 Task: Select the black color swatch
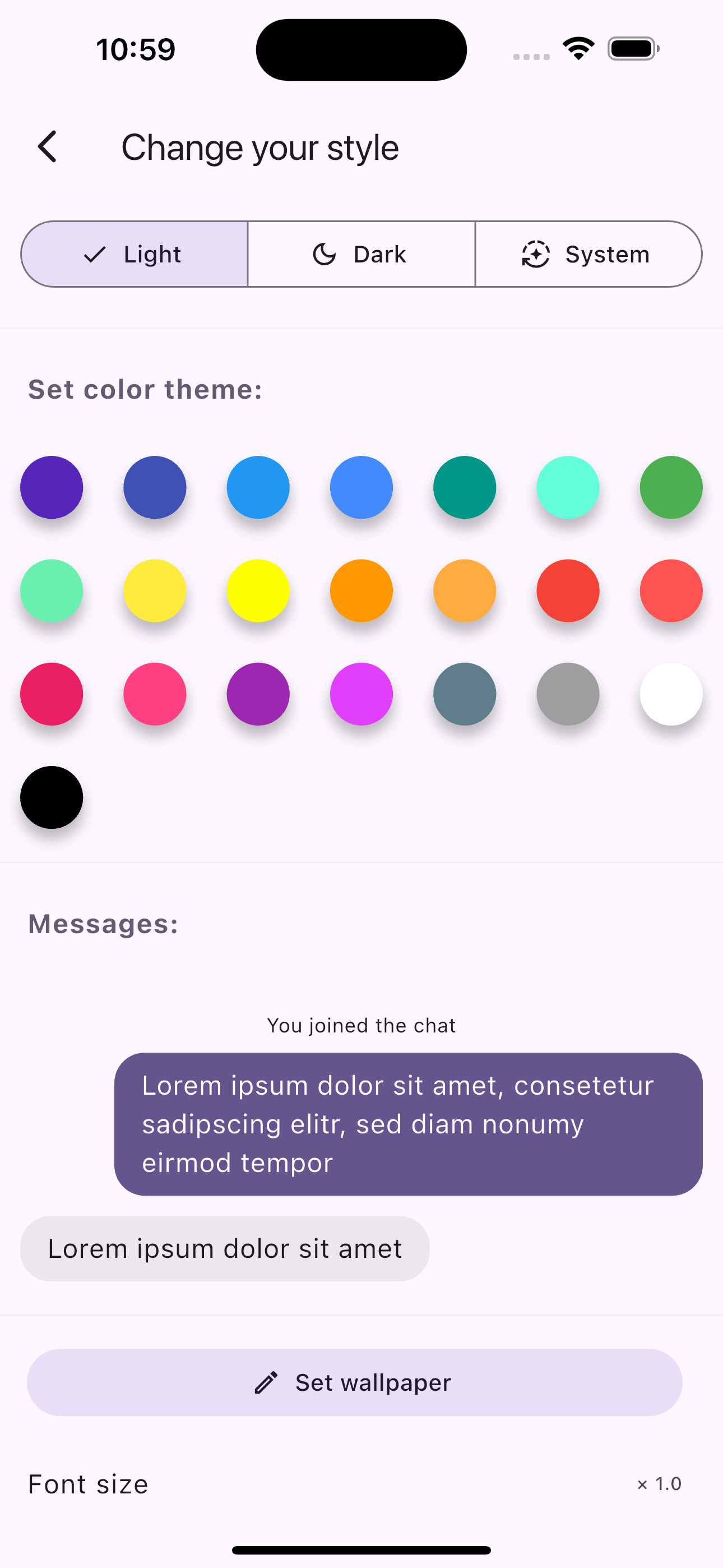click(52, 797)
